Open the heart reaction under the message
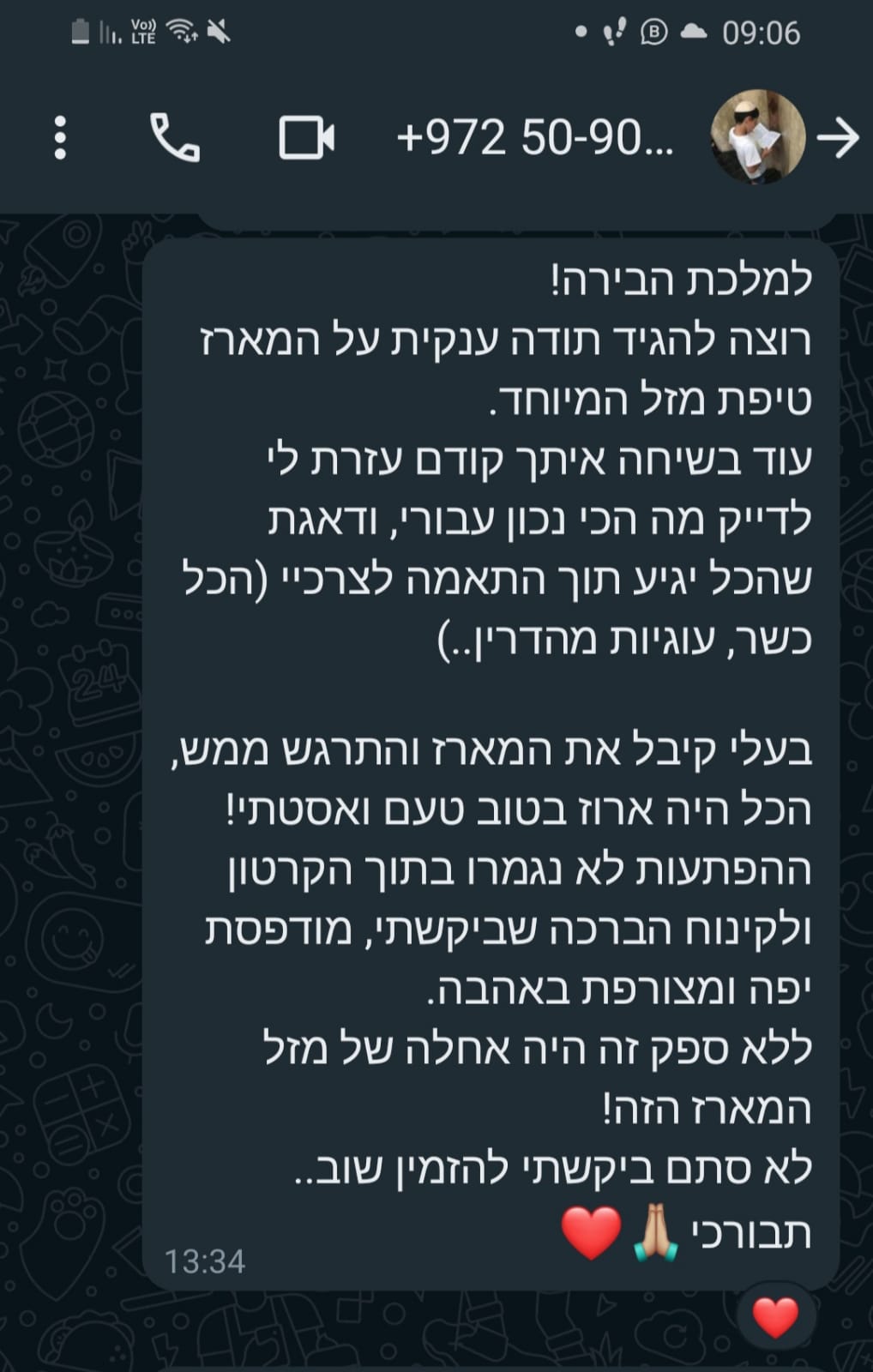This screenshot has height=1372, width=873. coord(775,1317)
